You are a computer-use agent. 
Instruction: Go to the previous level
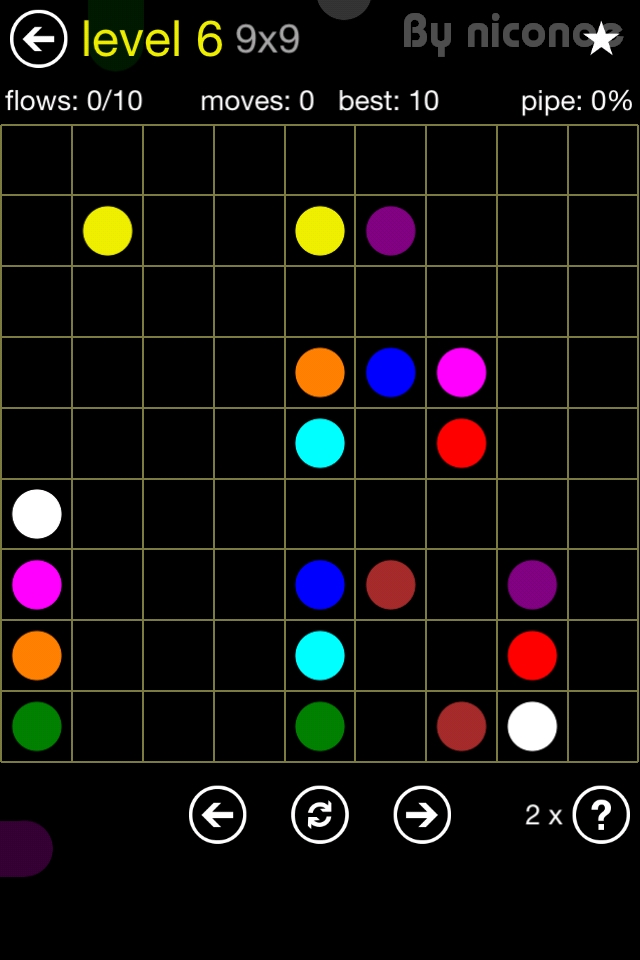218,815
